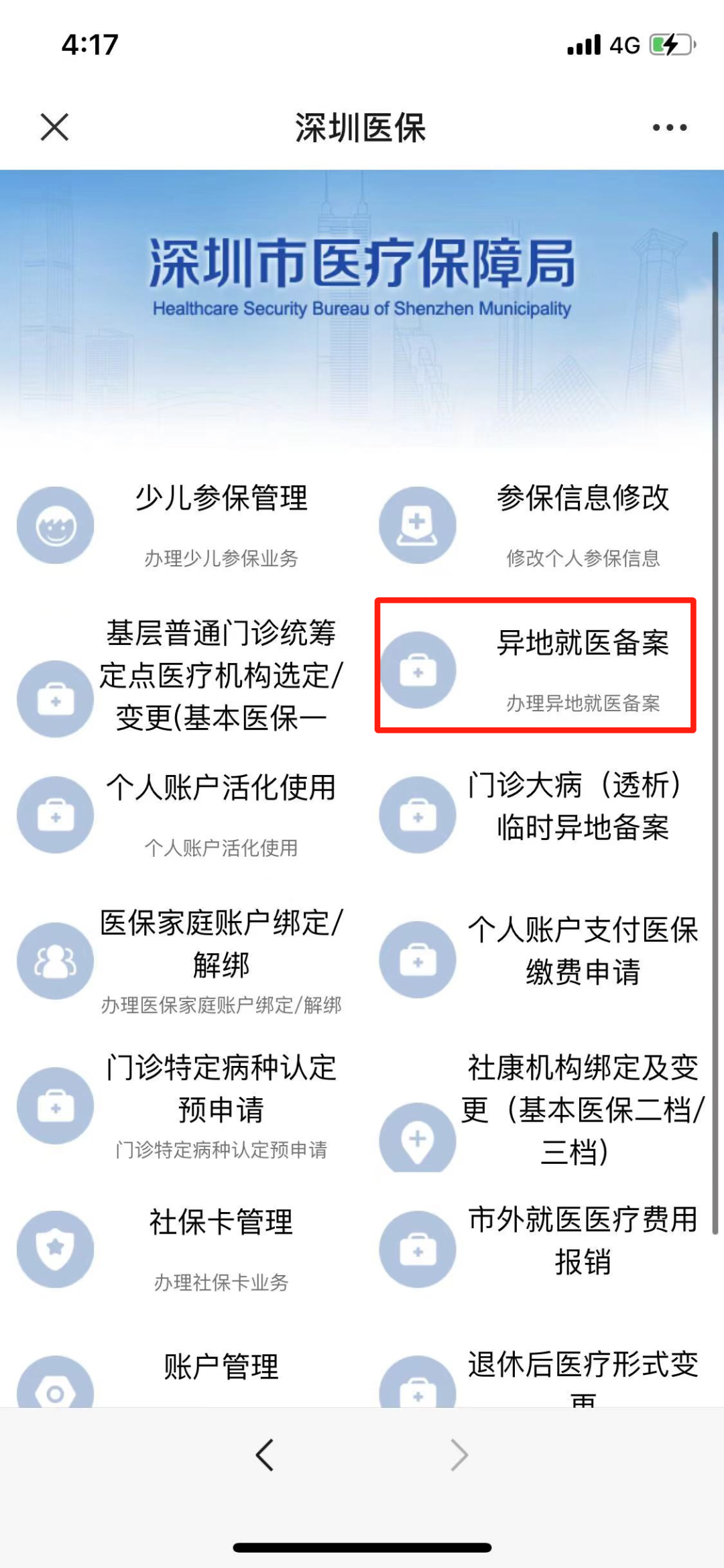Image resolution: width=724 pixels, height=1568 pixels.
Task: Open 门诊特定病种认定预申请
Action: [221, 1089]
